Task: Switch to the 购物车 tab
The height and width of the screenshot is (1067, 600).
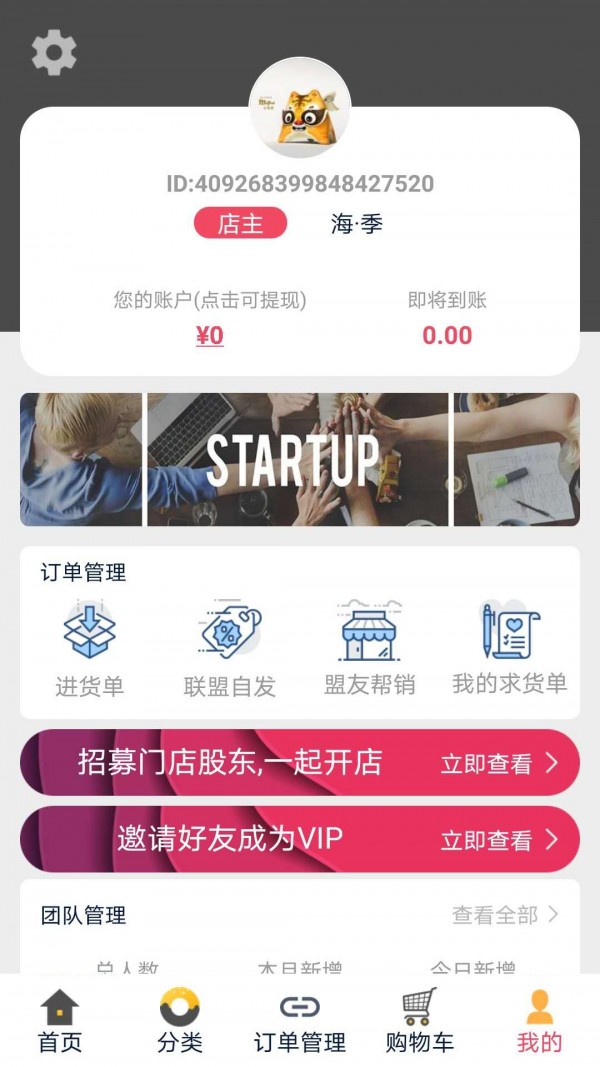Action: [x=420, y=1021]
